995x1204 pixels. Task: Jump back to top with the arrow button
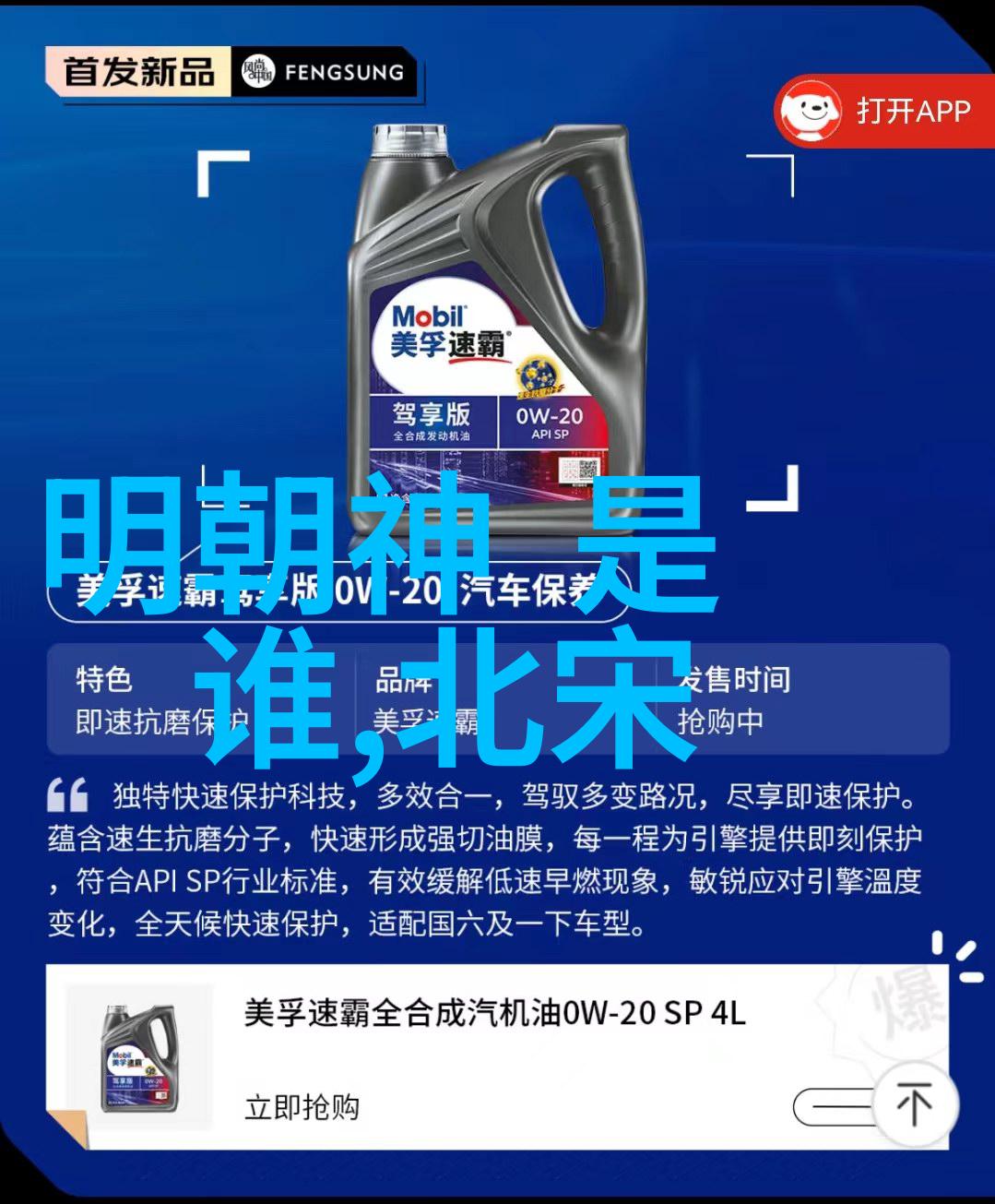[913, 1103]
